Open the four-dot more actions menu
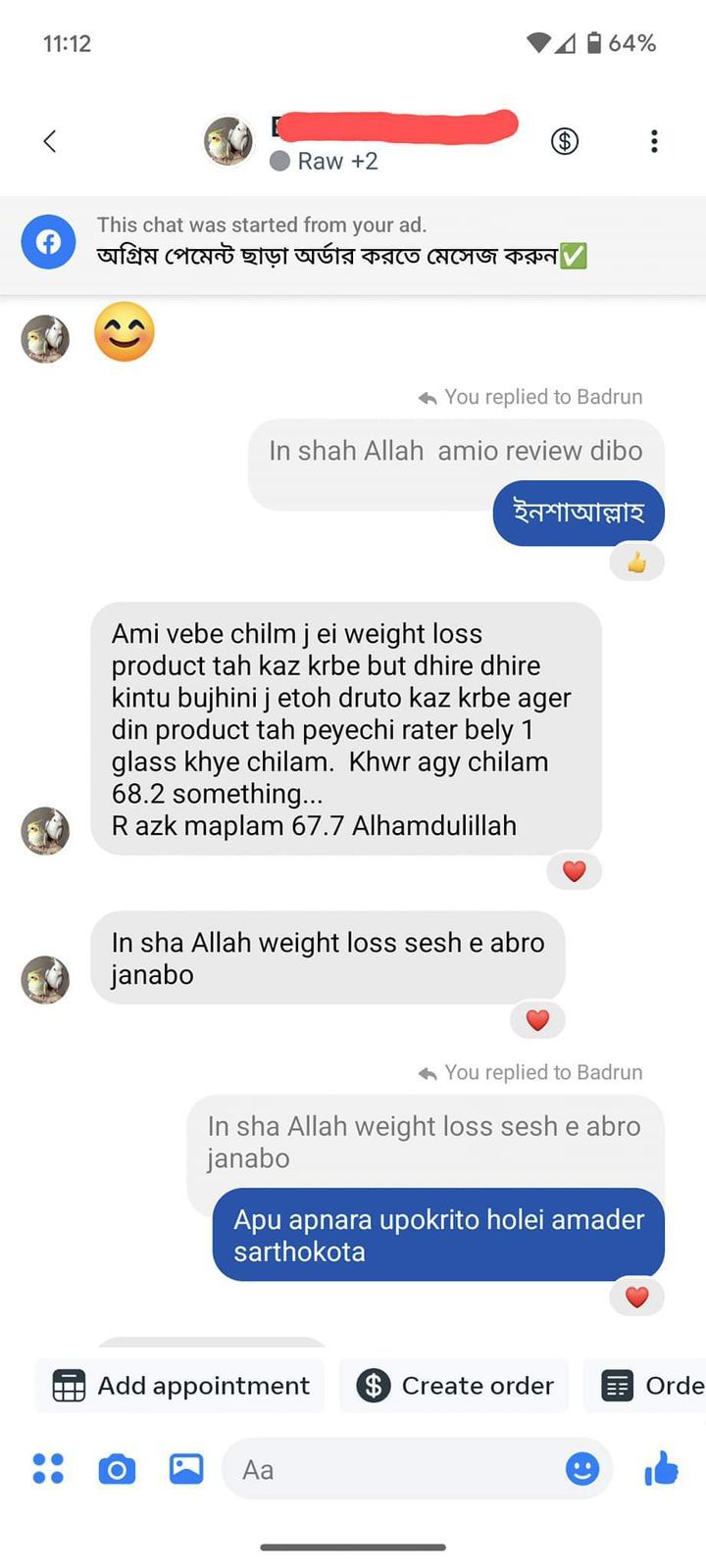706x1568 pixels. (x=48, y=1469)
